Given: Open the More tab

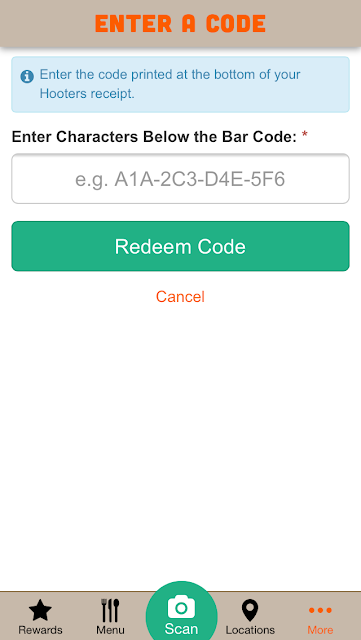Looking at the screenshot, I should pyautogui.click(x=320, y=617).
